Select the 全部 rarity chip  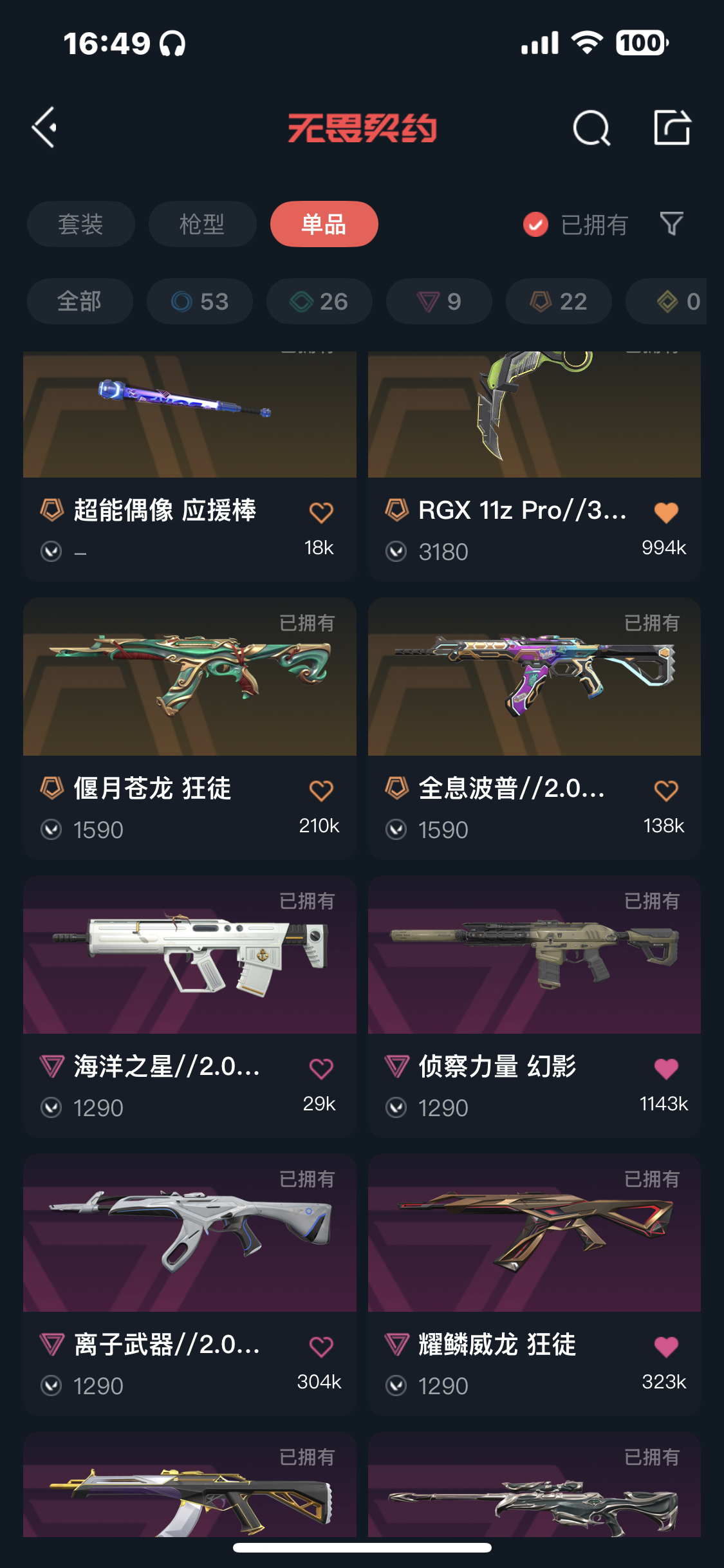(x=80, y=301)
